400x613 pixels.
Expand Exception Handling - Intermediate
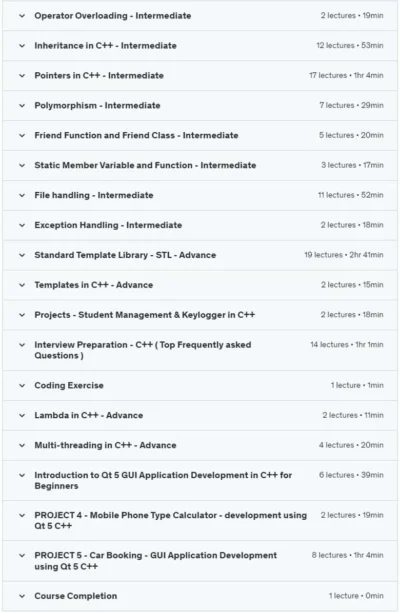point(200,225)
